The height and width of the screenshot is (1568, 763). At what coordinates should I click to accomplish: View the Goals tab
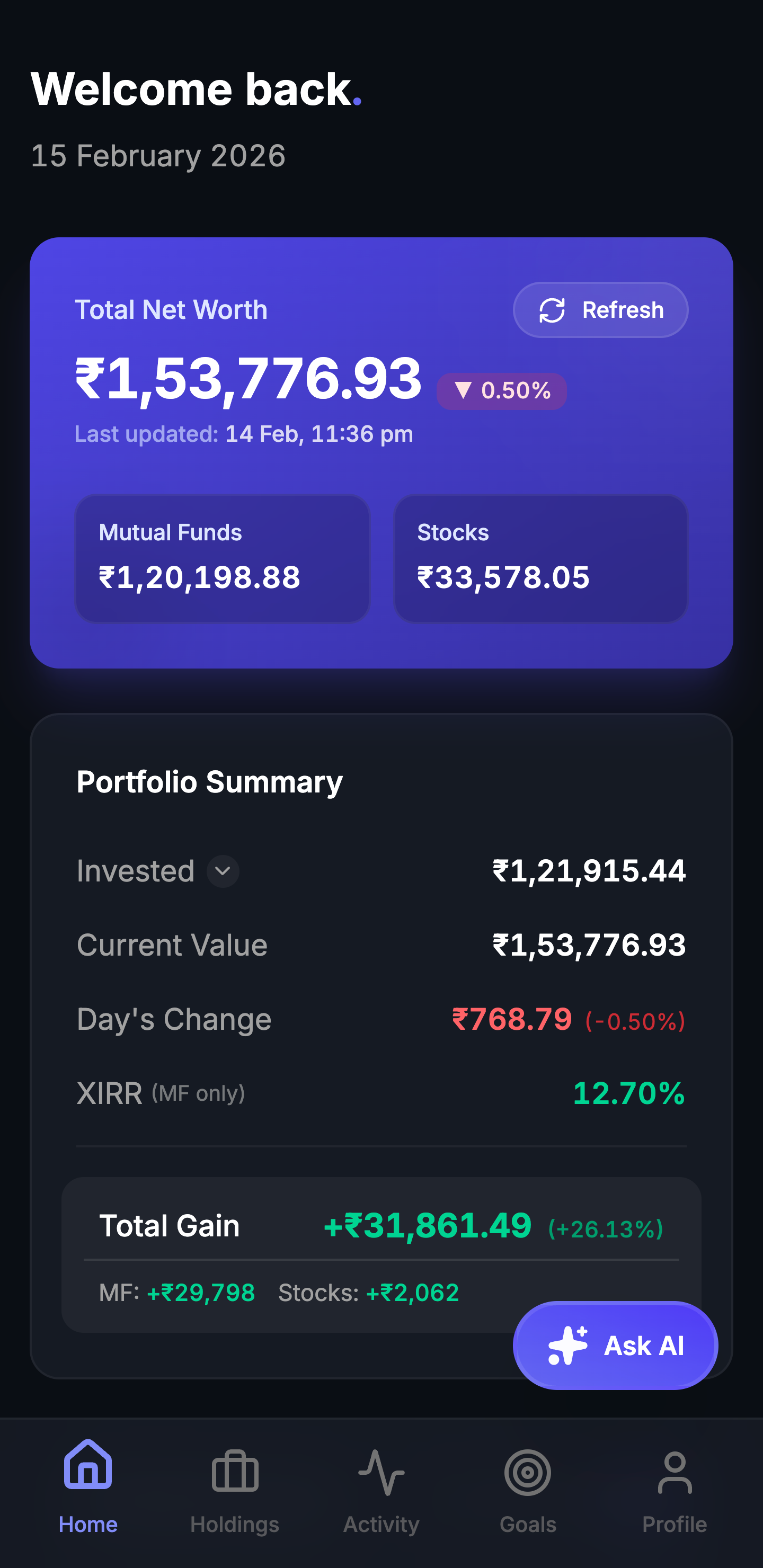coord(528,1486)
